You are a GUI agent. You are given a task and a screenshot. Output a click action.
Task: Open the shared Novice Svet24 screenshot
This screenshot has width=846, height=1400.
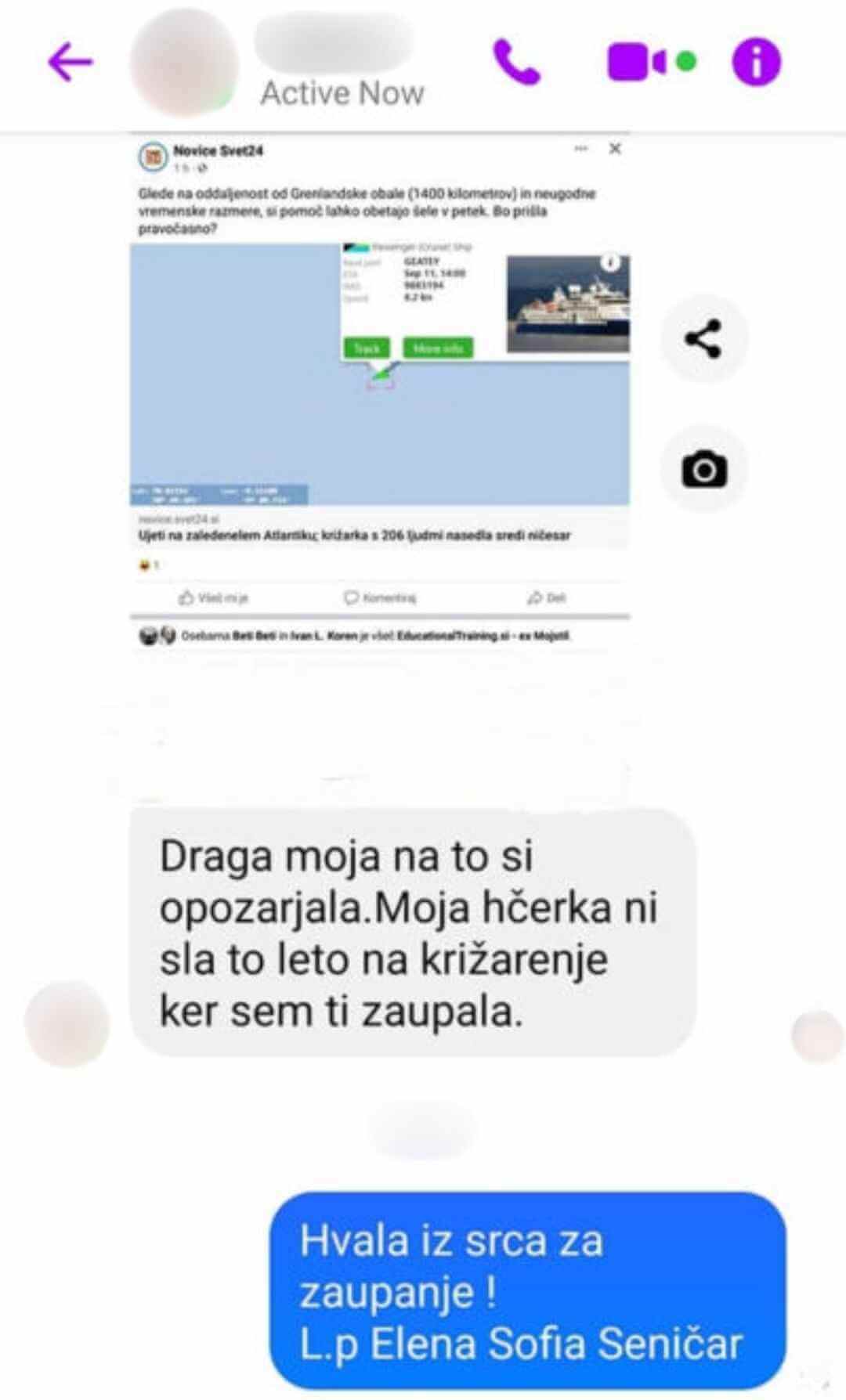pos(380,391)
